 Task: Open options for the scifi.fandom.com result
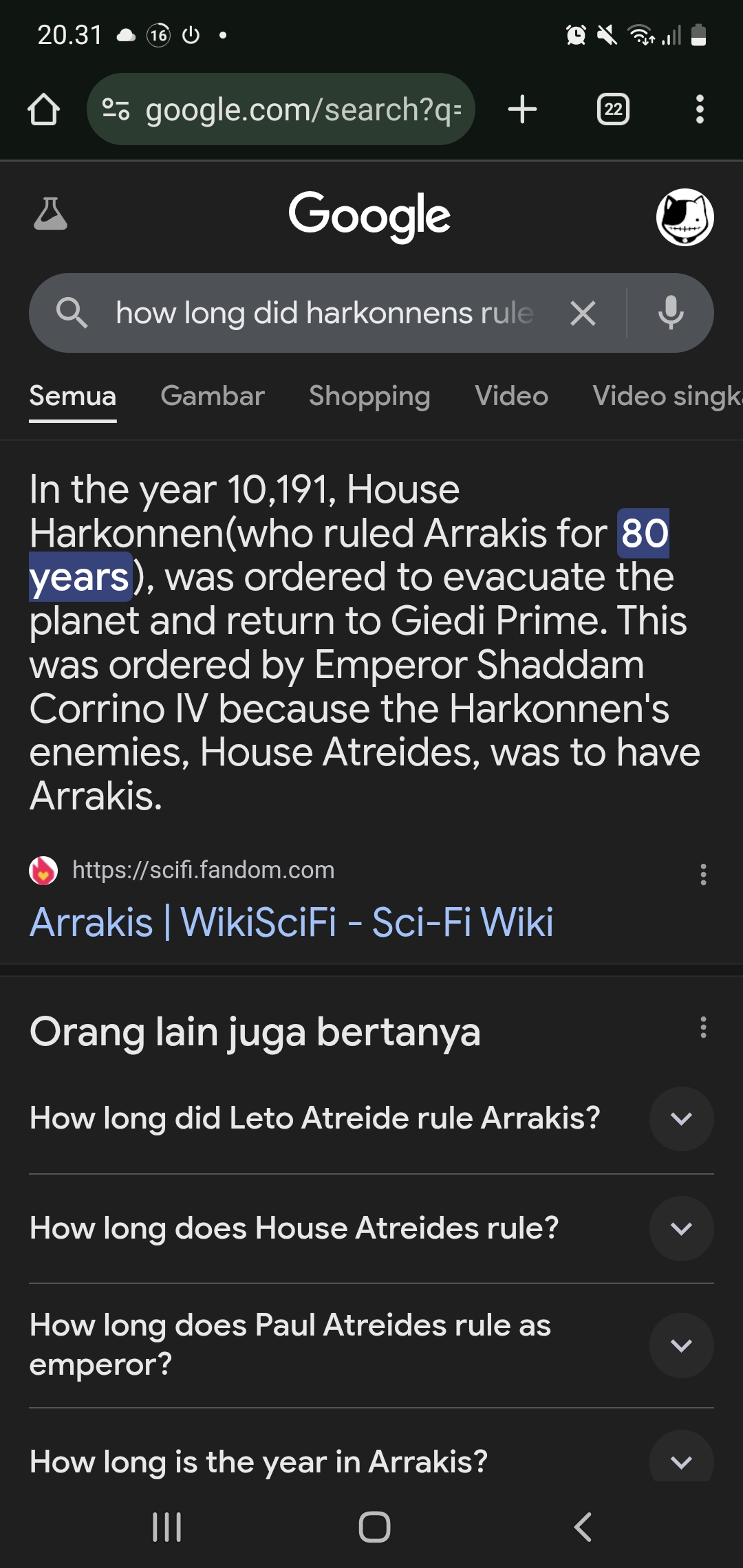click(702, 874)
